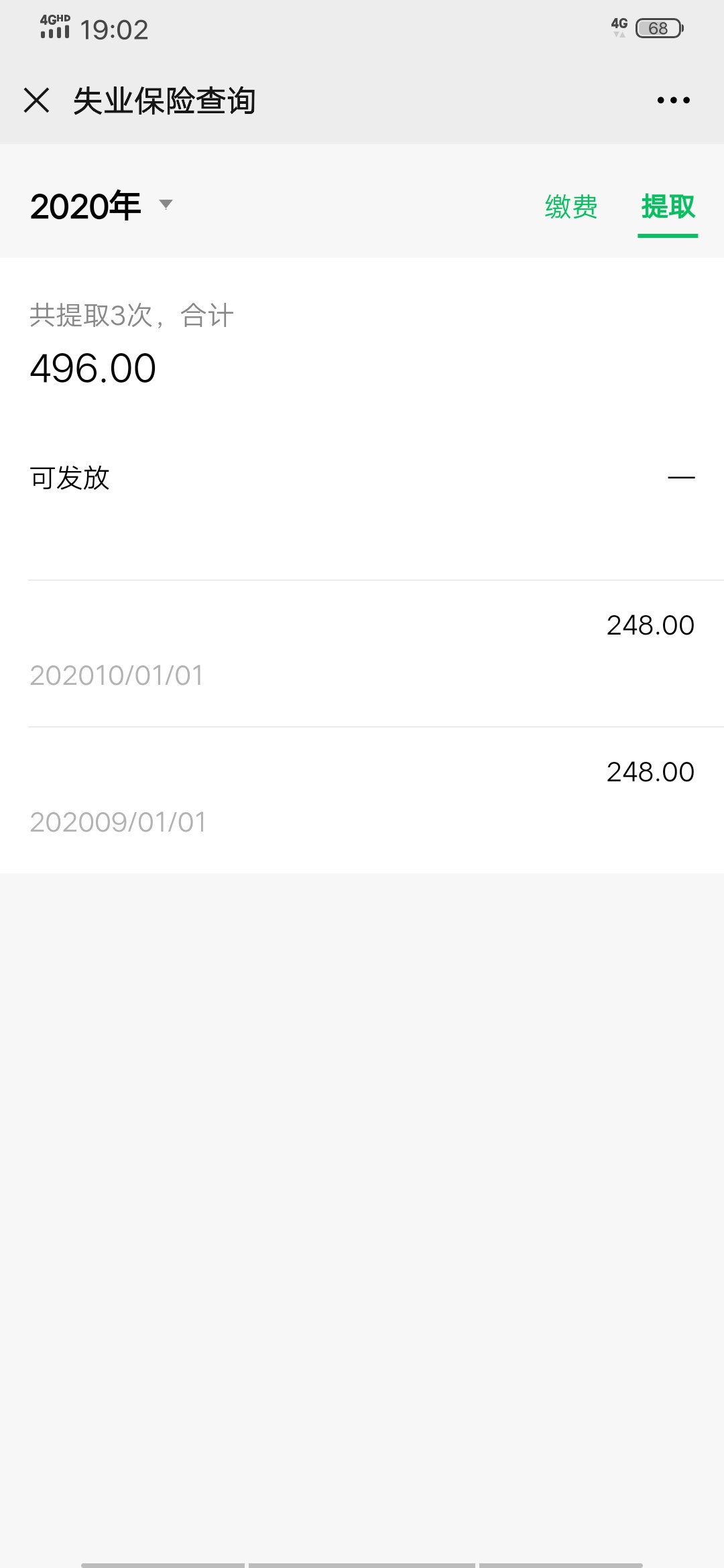Open the 2020年 year dropdown
The image size is (724, 1568).
point(102,205)
